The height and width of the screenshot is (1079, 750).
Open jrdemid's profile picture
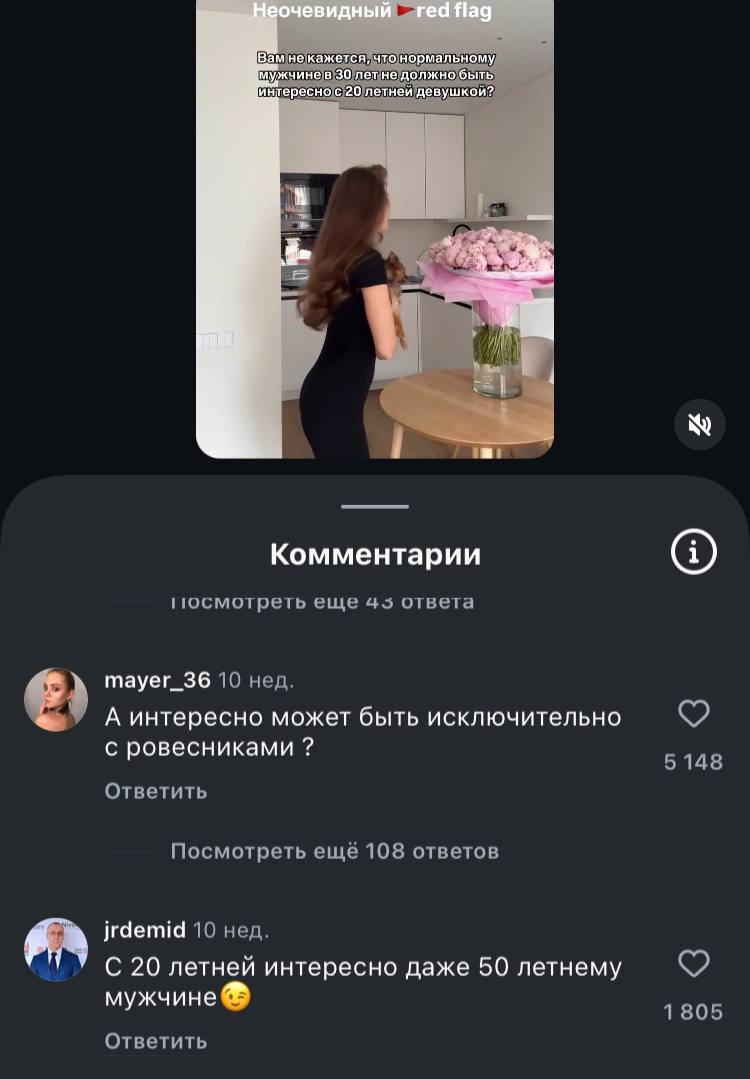(x=56, y=949)
